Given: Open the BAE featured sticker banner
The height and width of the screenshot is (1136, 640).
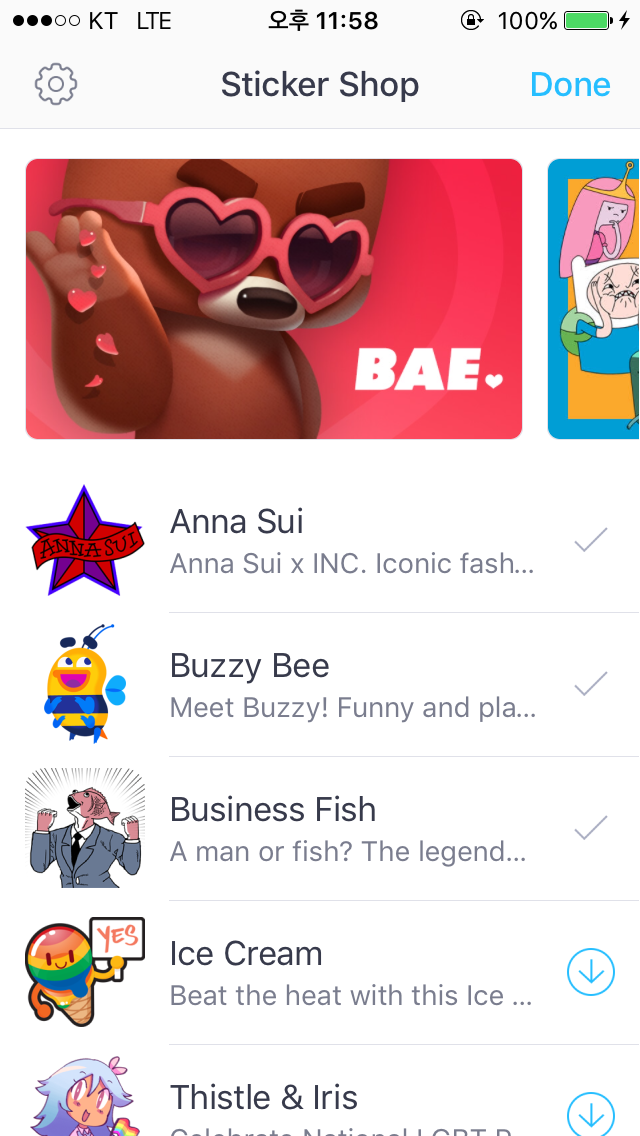Looking at the screenshot, I should [274, 298].
